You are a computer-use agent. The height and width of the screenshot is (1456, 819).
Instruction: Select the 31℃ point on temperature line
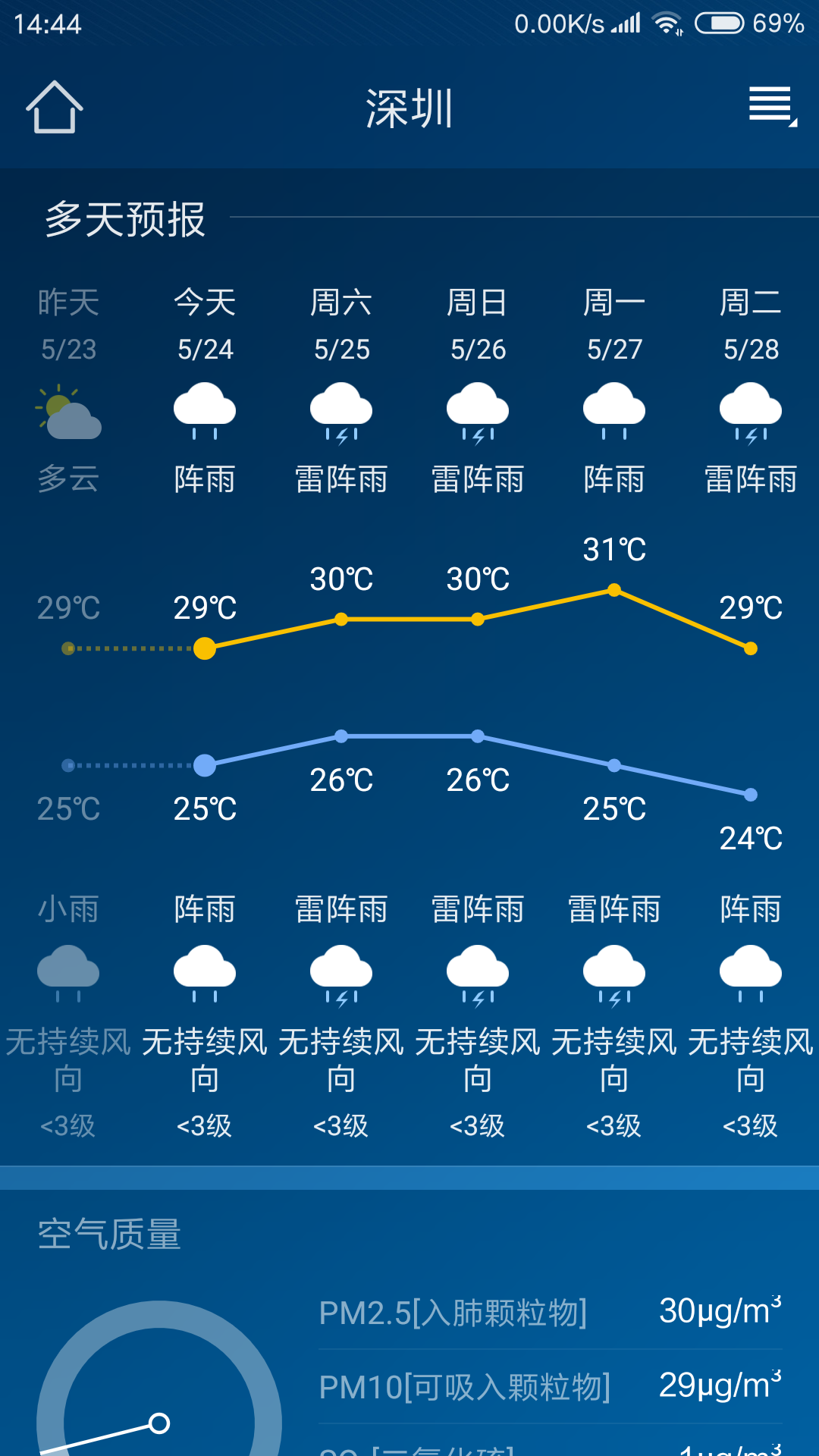click(x=613, y=588)
